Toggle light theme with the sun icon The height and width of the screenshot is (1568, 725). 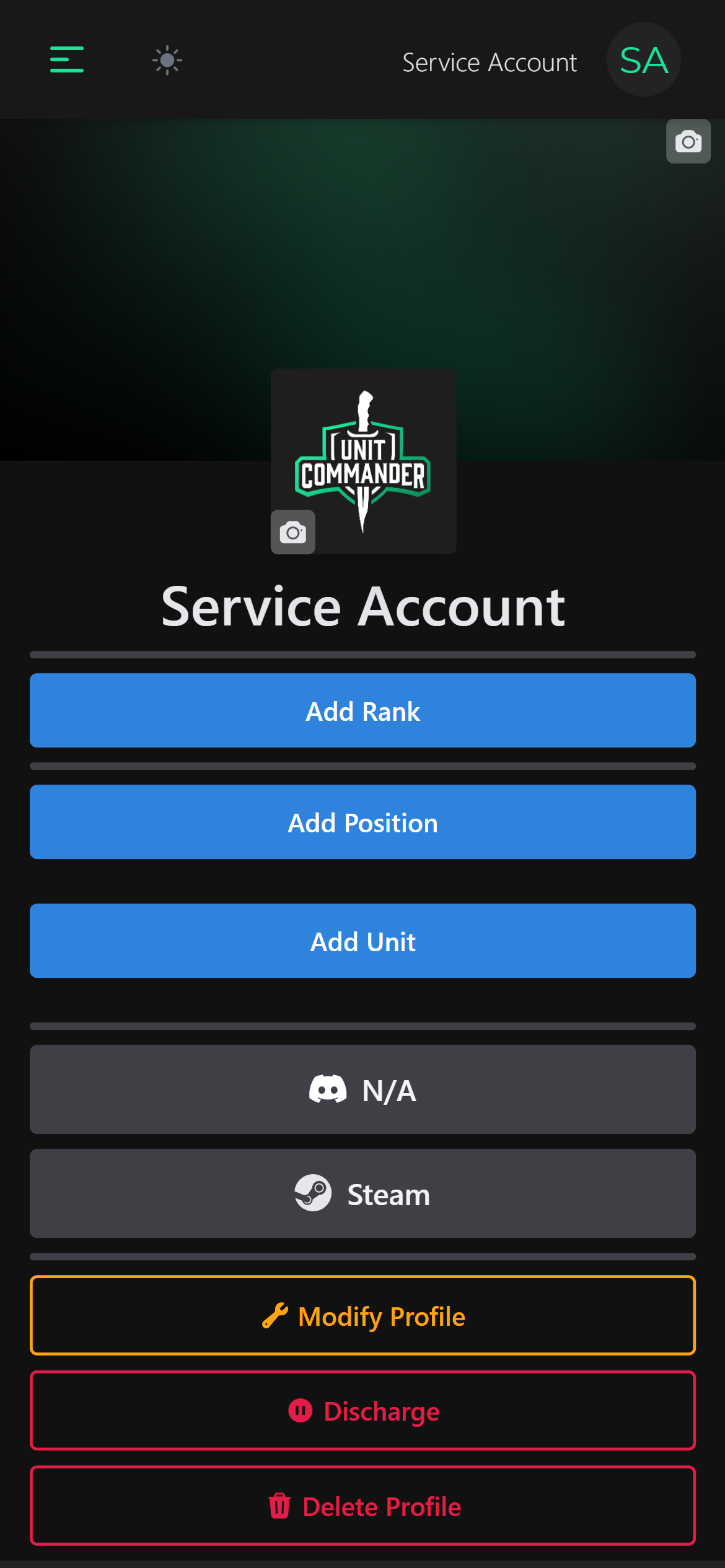click(167, 60)
